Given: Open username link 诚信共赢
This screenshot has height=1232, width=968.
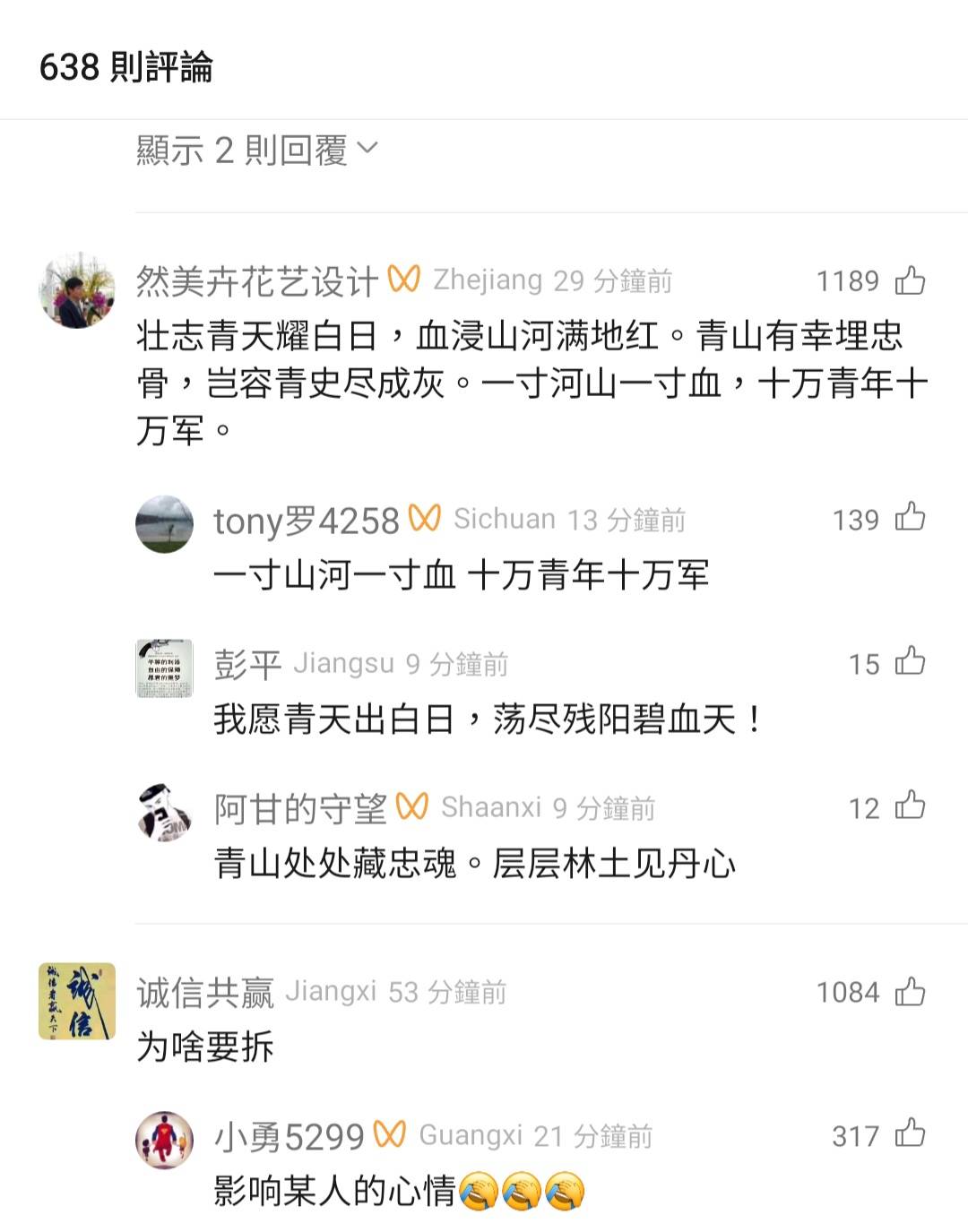Looking at the screenshot, I should click(x=204, y=993).
